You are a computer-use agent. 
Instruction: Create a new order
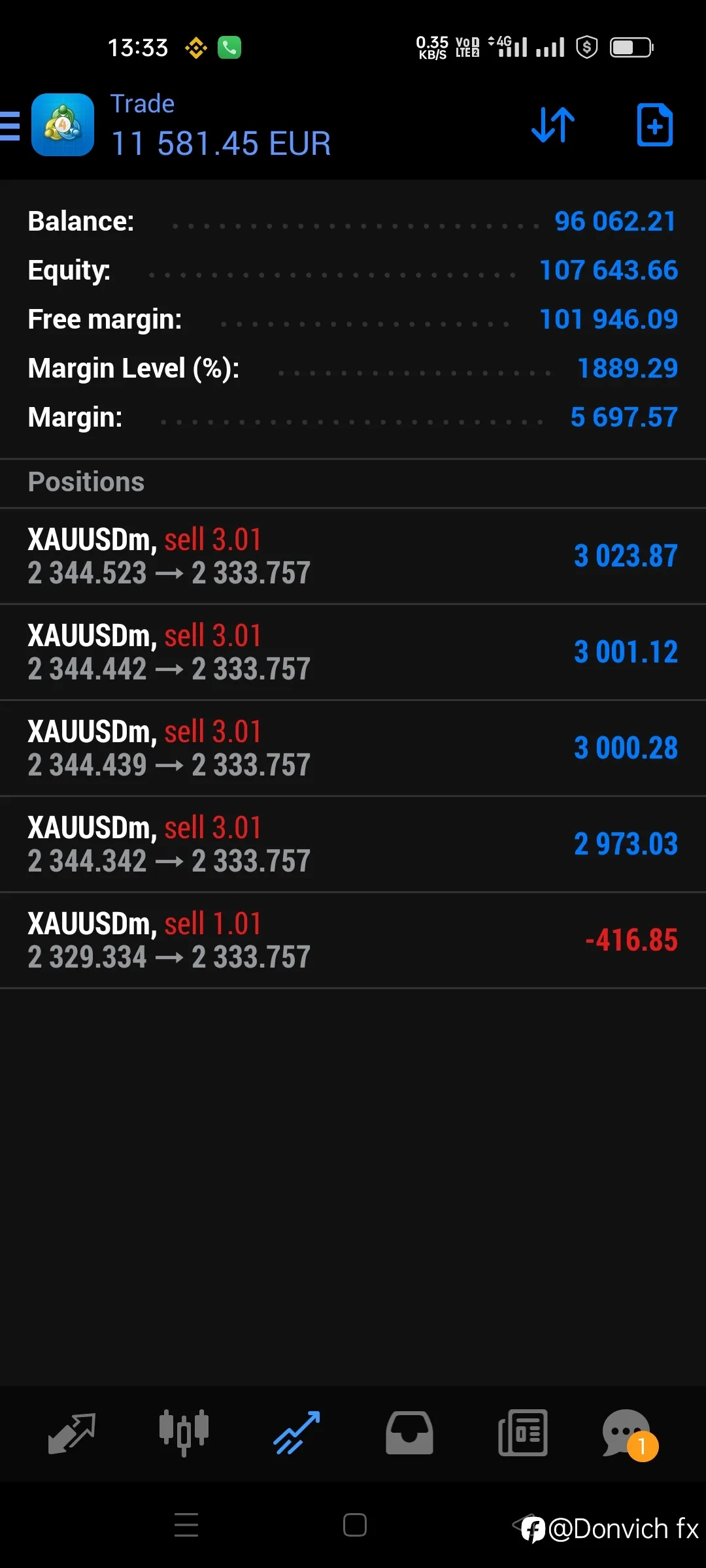coord(654,124)
